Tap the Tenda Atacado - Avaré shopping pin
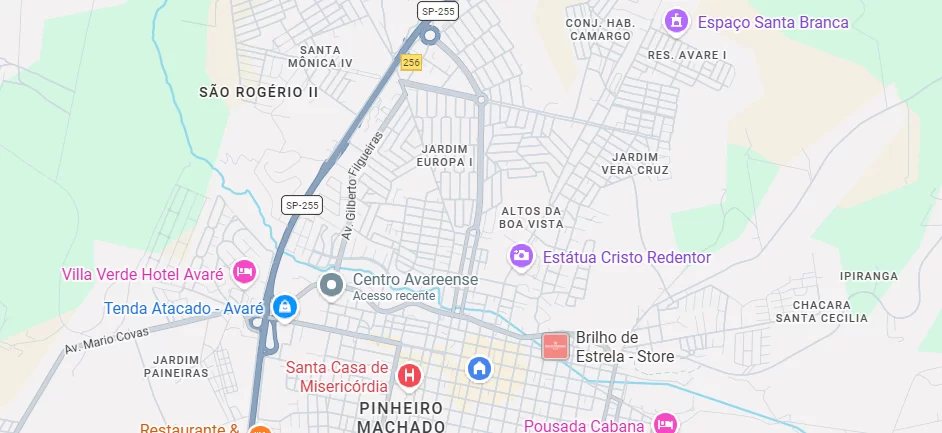Image resolution: width=942 pixels, height=433 pixels. [285, 307]
